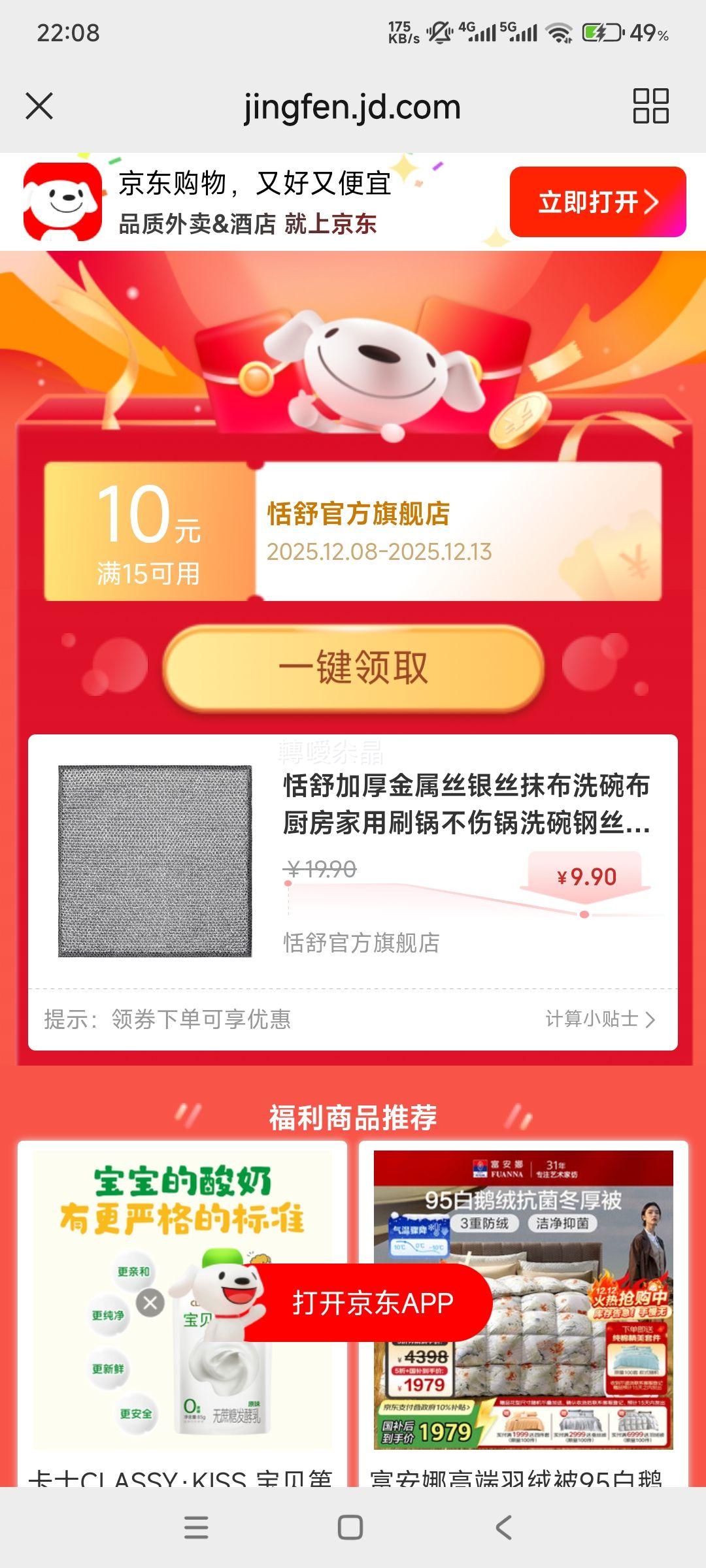Close the jingfen.jd.com page with X
Viewport: 706px width, 1568px height.
[41, 106]
